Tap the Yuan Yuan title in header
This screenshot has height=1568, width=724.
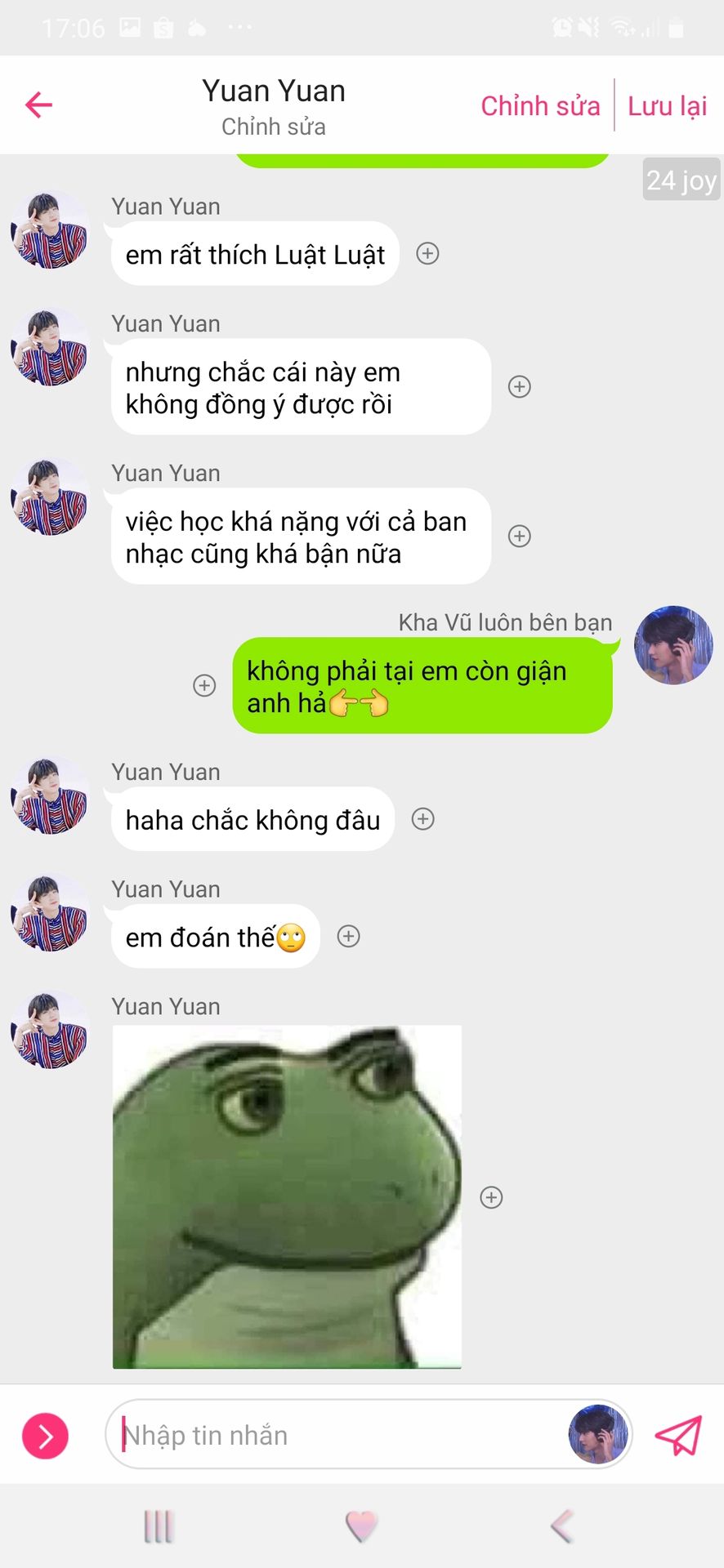coord(274,91)
